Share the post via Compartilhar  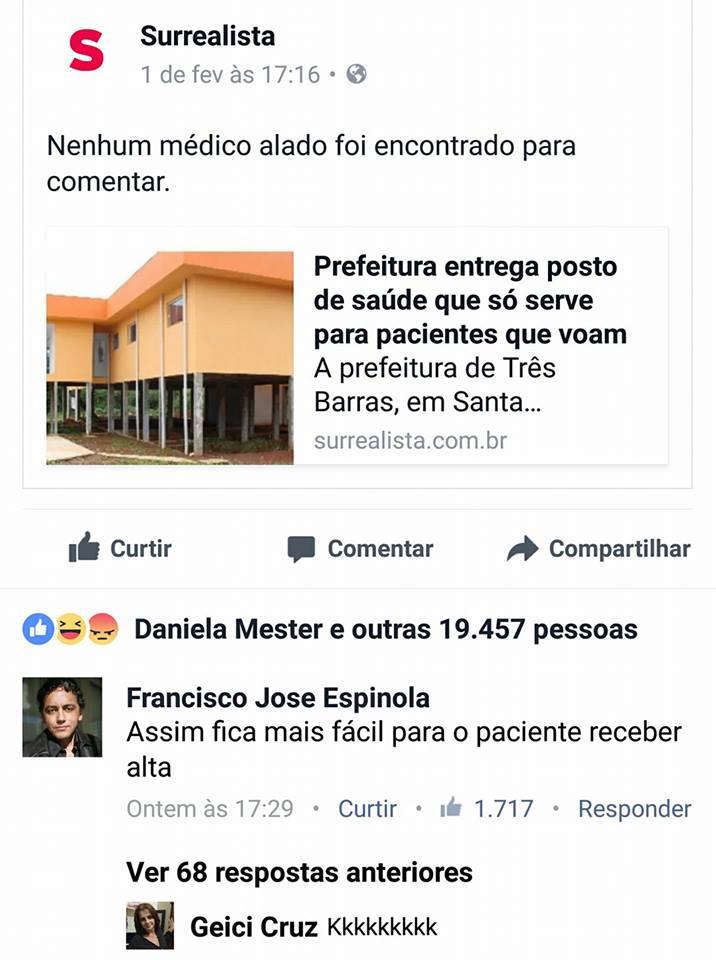[598, 548]
